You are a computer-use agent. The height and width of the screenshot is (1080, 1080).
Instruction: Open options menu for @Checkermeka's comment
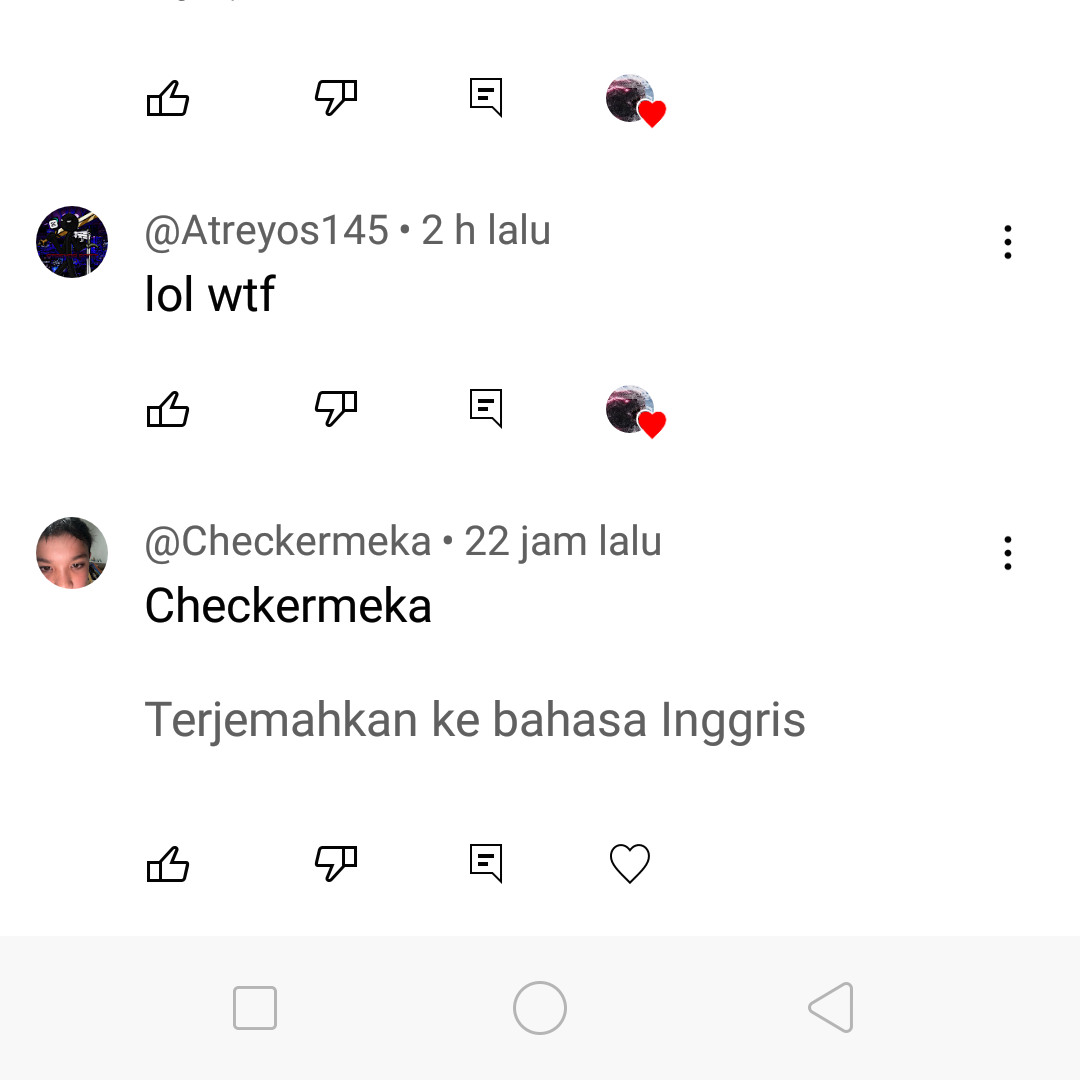pyautogui.click(x=1007, y=553)
